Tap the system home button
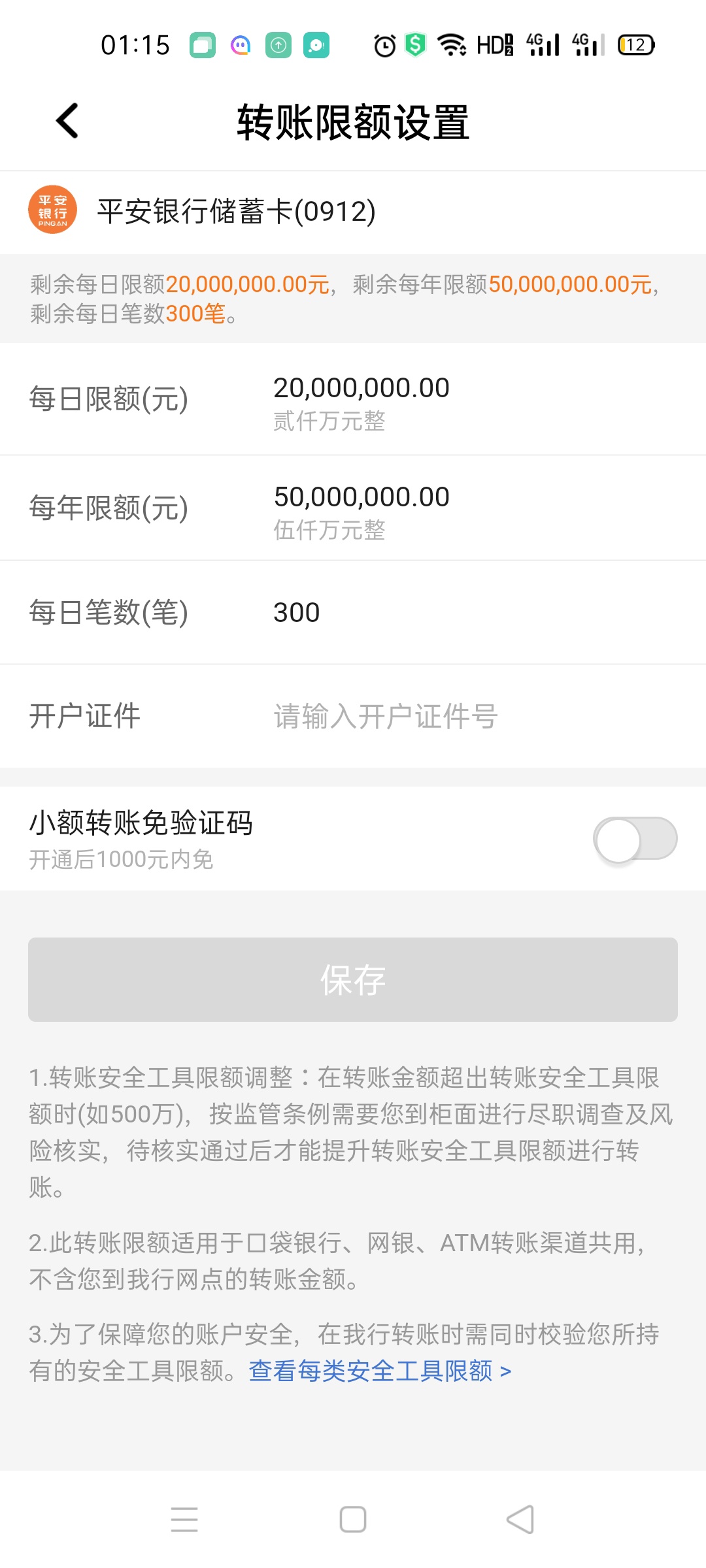 [x=353, y=1520]
